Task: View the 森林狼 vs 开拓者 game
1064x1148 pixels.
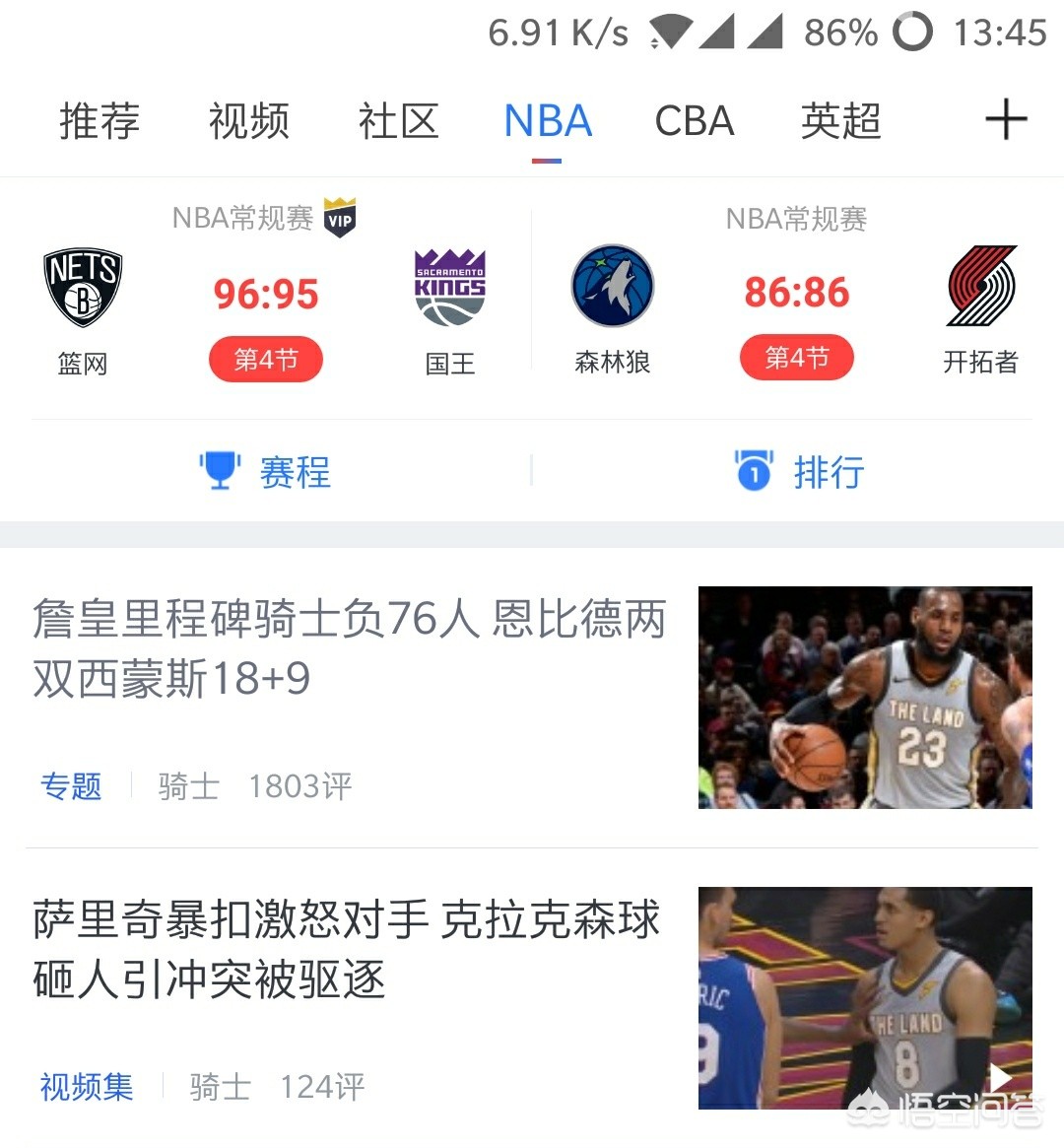Action: 796,296
